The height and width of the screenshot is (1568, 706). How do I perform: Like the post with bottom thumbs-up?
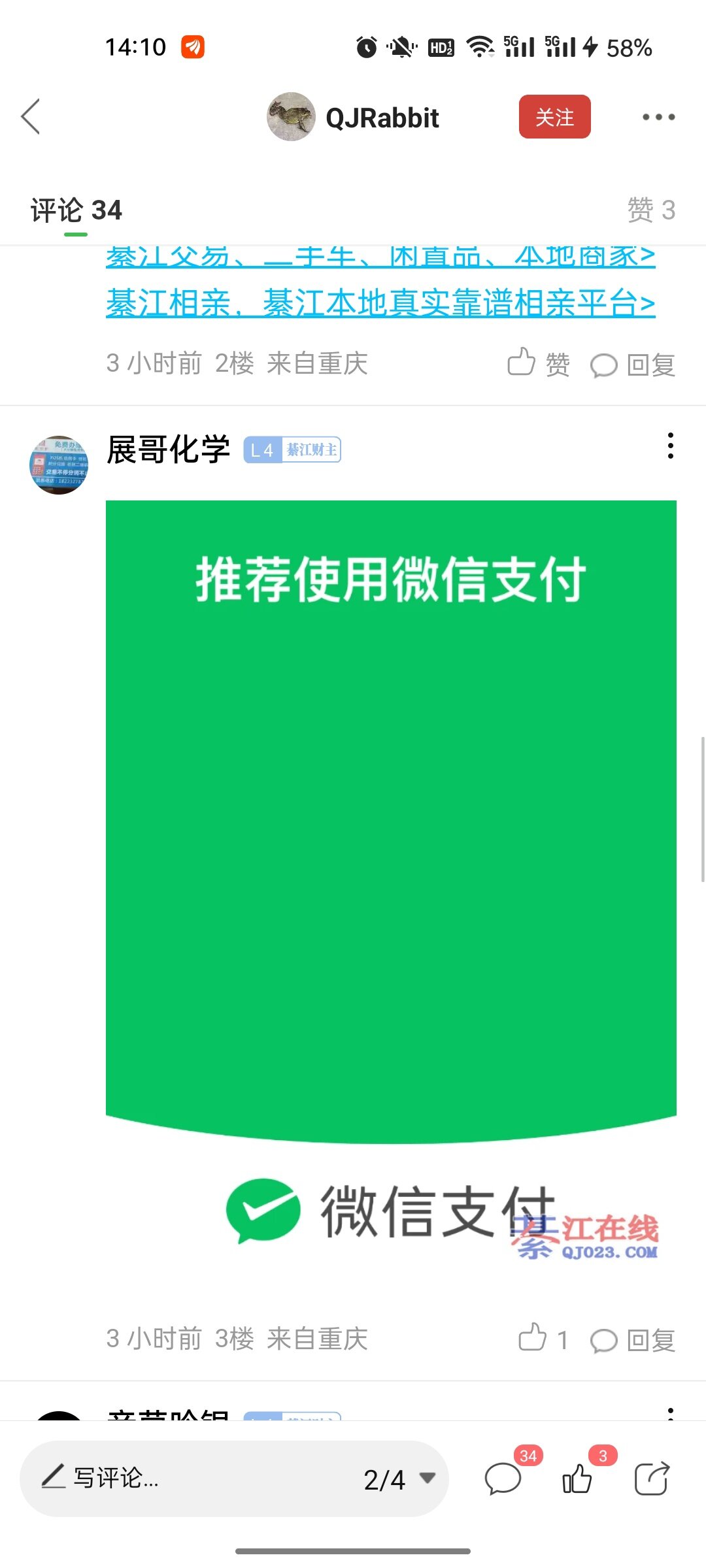point(577,1478)
